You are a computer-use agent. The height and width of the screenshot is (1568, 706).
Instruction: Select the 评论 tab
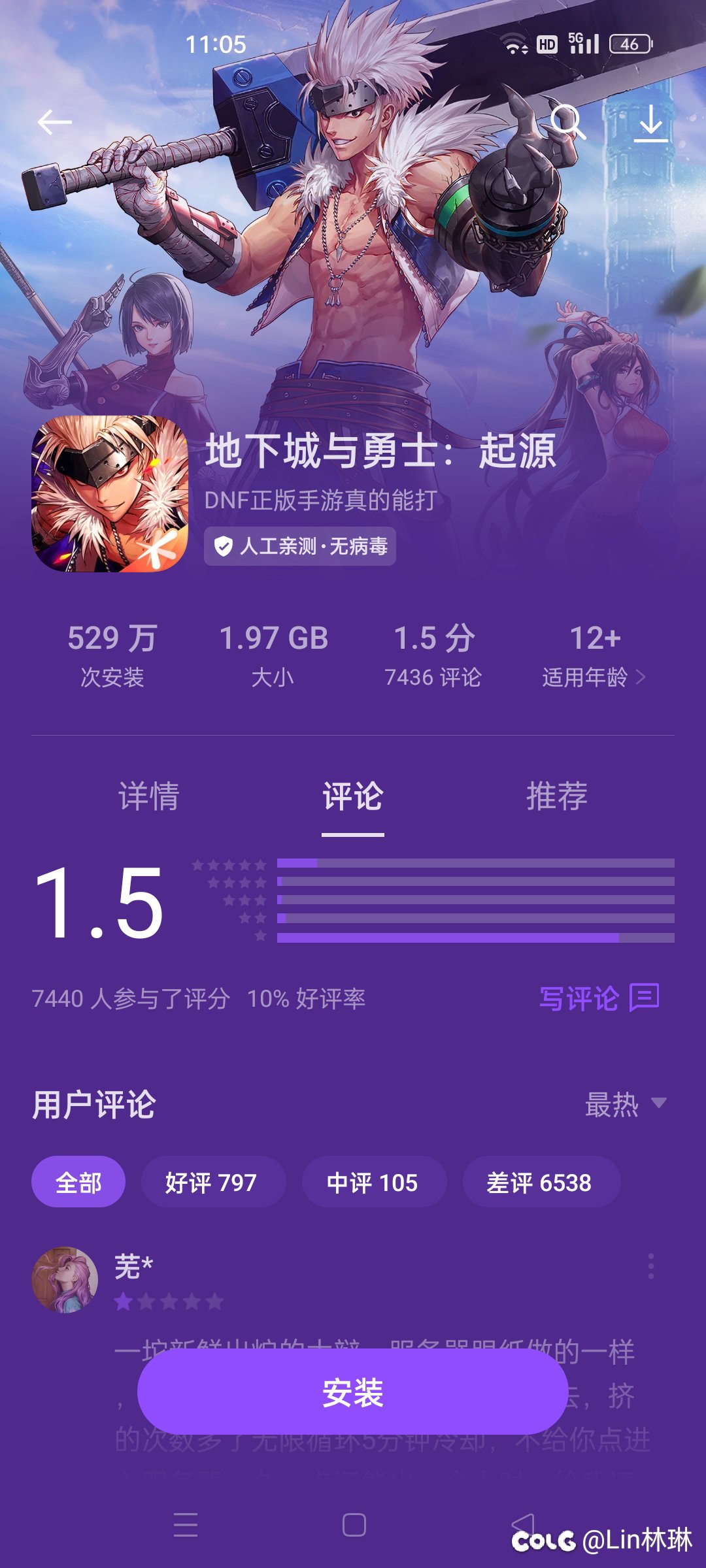point(353,796)
